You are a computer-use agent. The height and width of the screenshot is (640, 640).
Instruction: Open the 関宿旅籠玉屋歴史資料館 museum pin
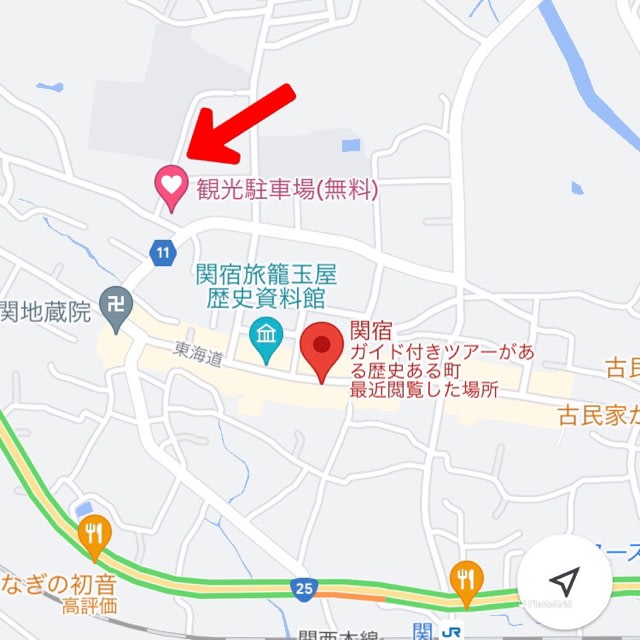[267, 341]
